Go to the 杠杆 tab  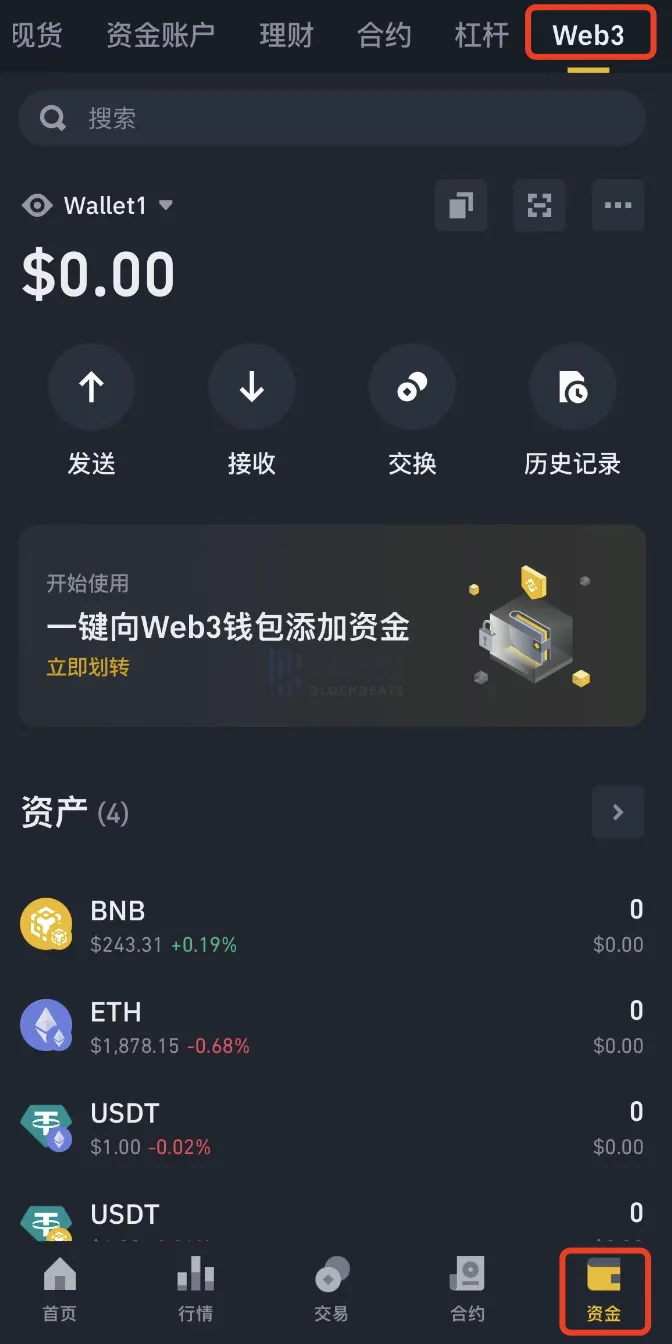click(482, 36)
